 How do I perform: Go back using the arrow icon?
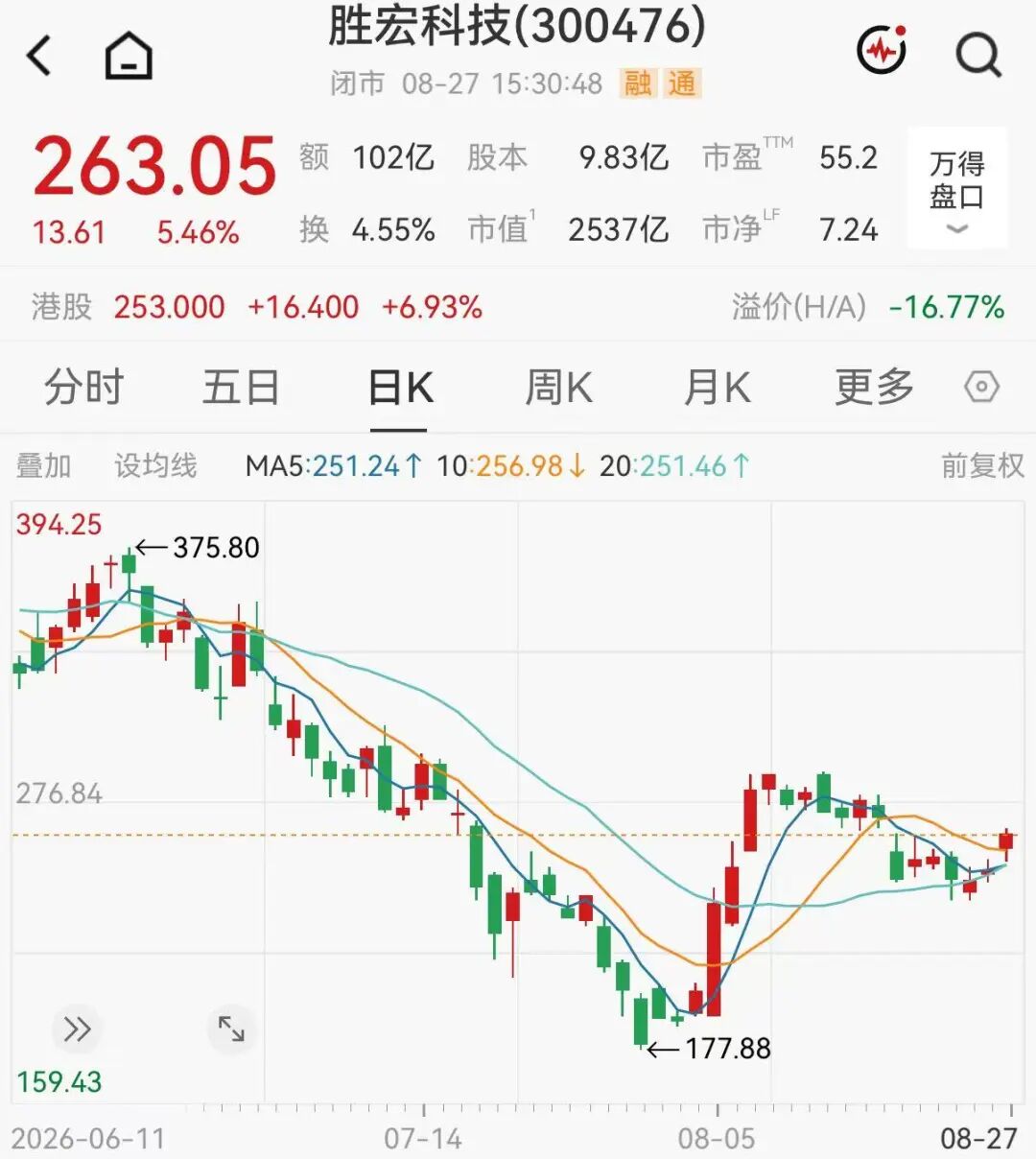coord(39,56)
